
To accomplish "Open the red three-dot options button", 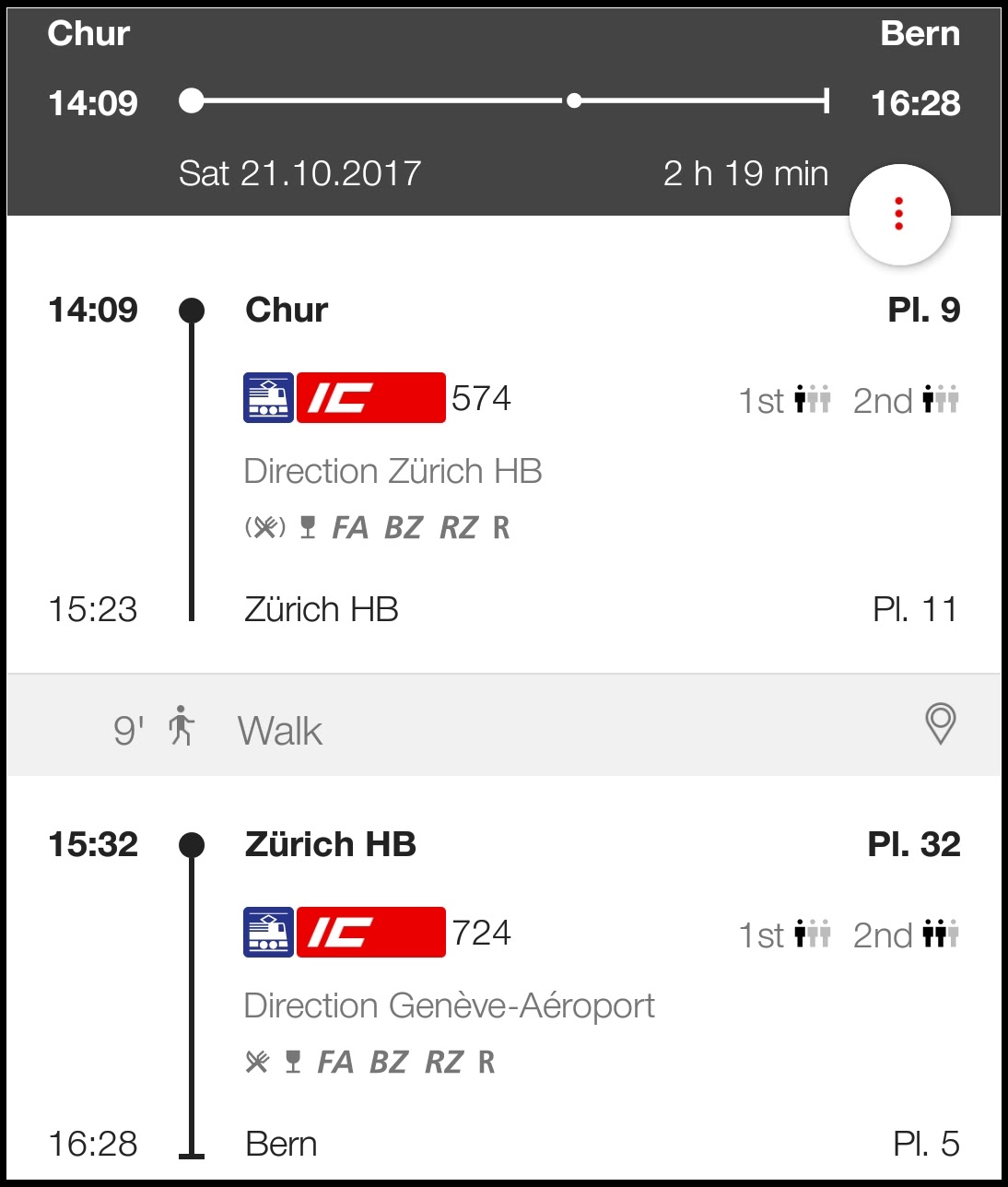I will coord(899,215).
